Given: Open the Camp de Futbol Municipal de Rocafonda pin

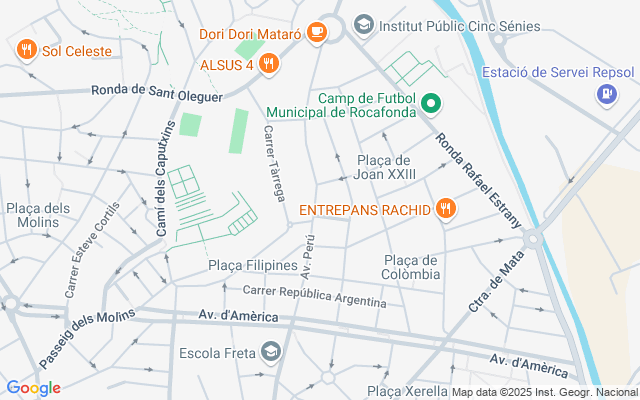Looking at the screenshot, I should 431,103.
